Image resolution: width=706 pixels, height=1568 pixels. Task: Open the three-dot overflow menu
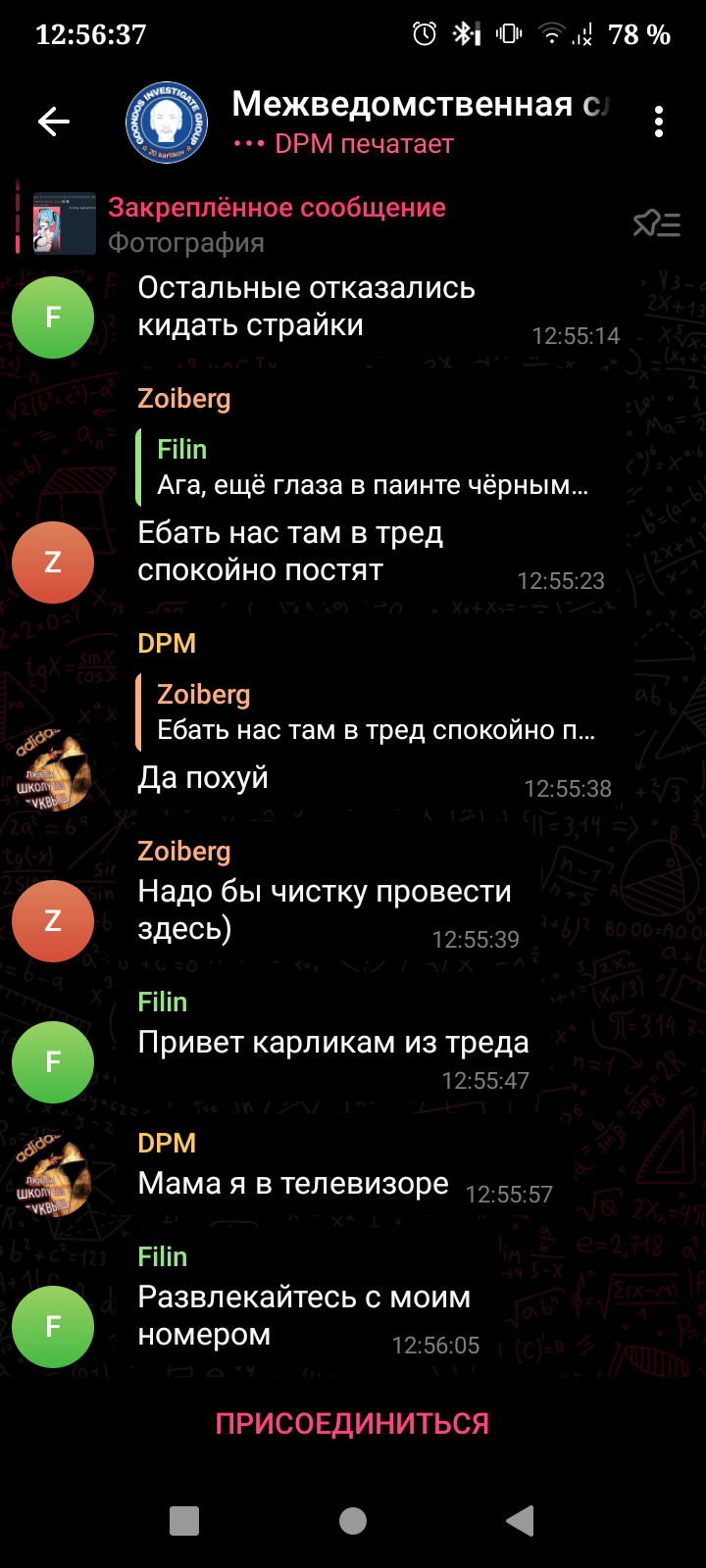(659, 122)
